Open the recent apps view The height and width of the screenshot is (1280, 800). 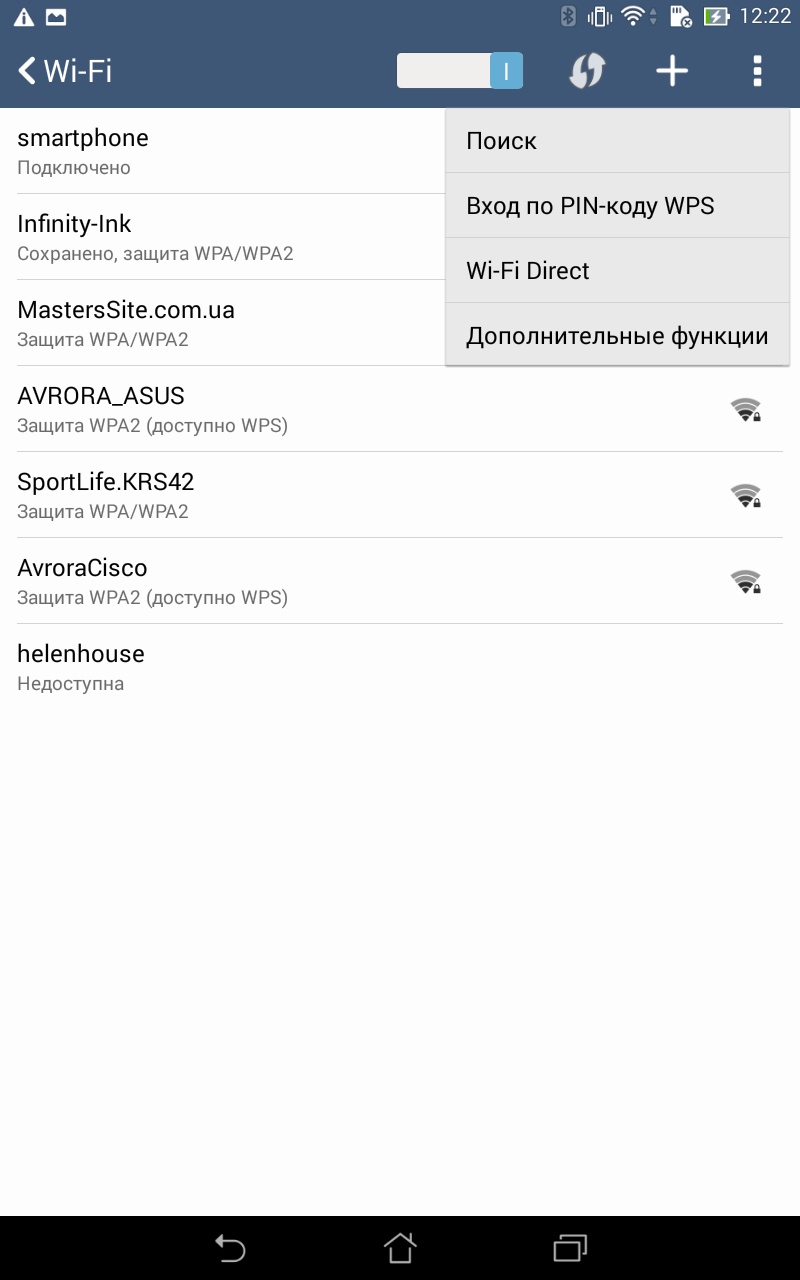coord(570,1248)
